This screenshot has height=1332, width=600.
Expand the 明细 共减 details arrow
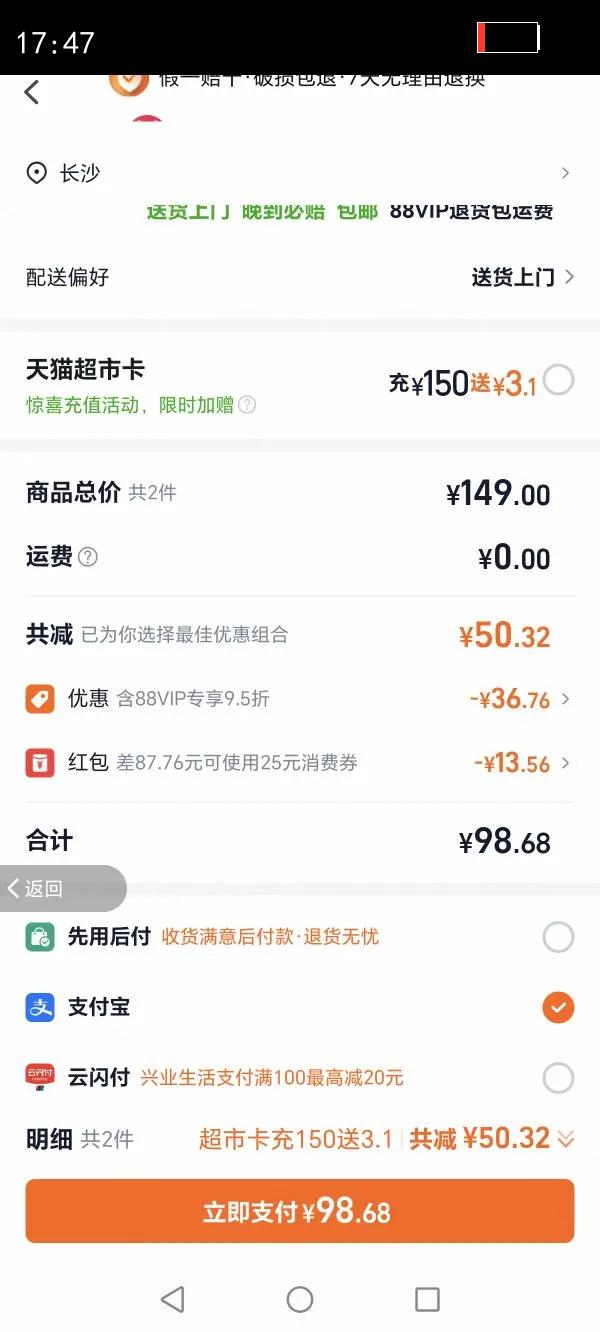tap(565, 1138)
